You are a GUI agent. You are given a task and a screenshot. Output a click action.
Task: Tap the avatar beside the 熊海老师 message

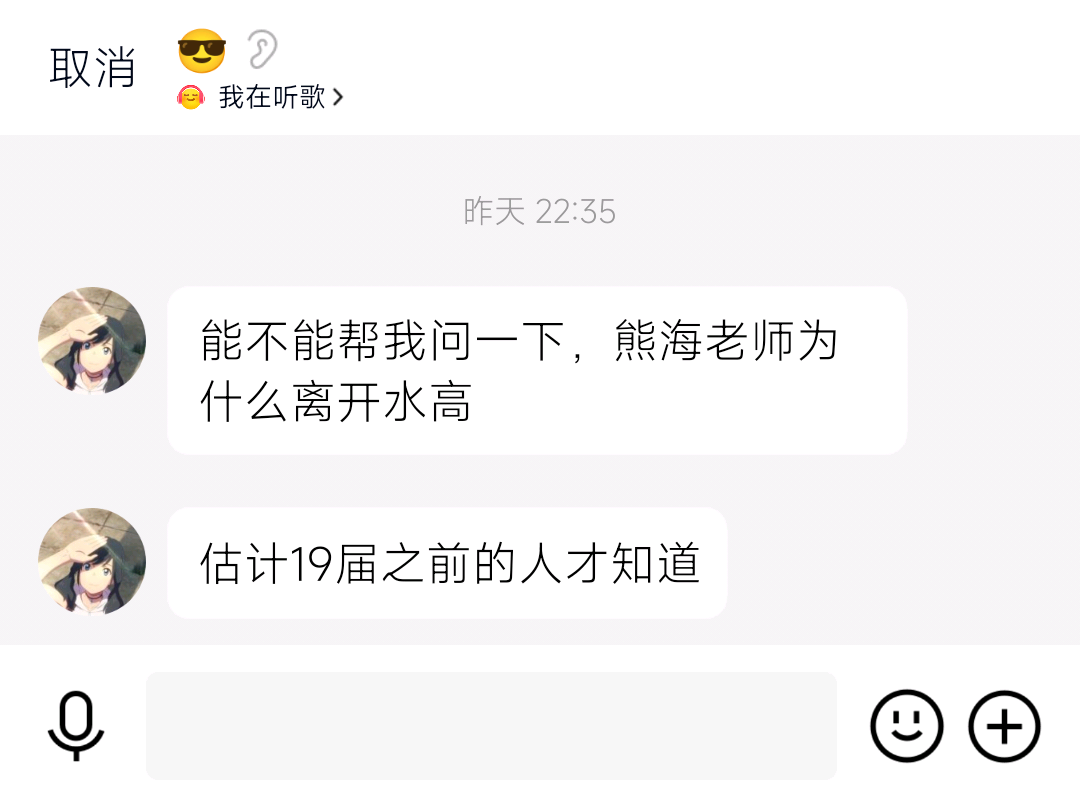coord(92,341)
